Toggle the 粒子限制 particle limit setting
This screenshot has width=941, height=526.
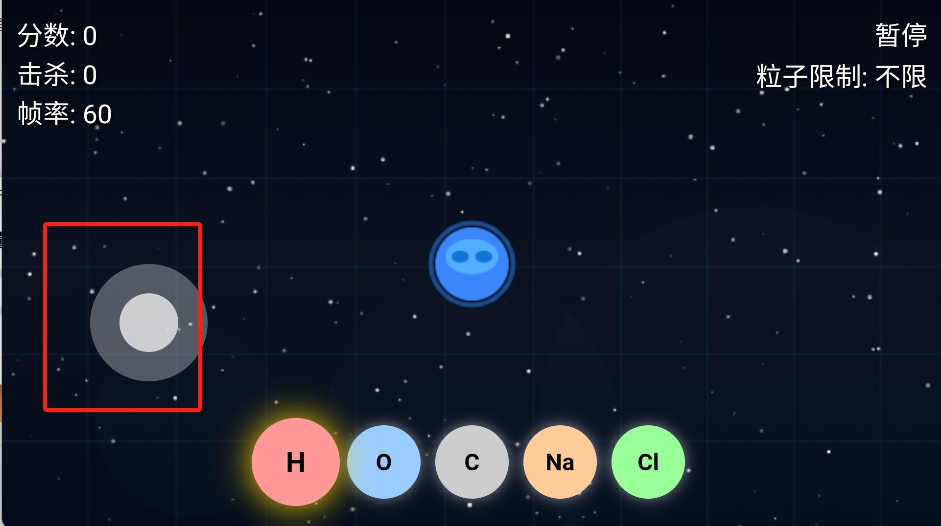pos(841,76)
